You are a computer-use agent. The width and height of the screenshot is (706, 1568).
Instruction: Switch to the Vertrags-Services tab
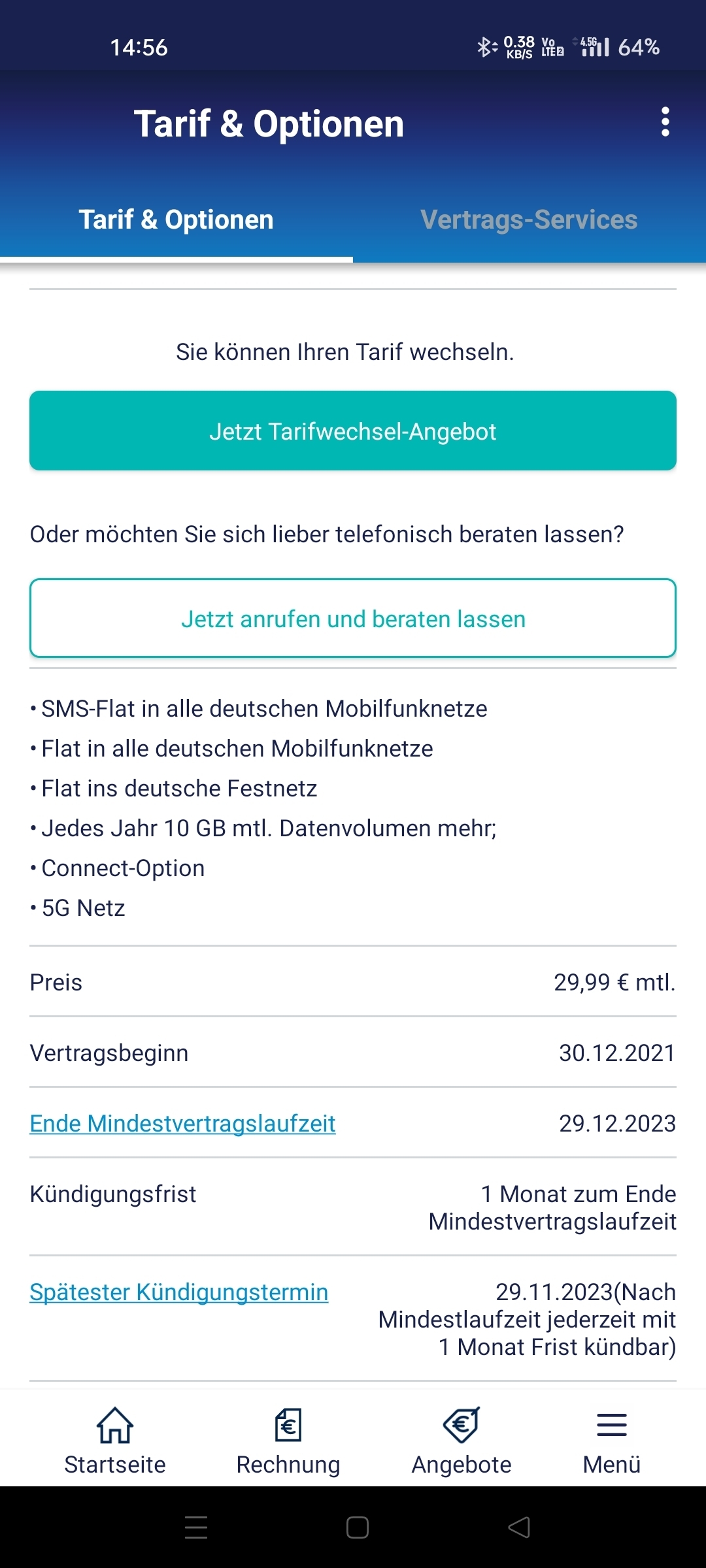point(529,220)
